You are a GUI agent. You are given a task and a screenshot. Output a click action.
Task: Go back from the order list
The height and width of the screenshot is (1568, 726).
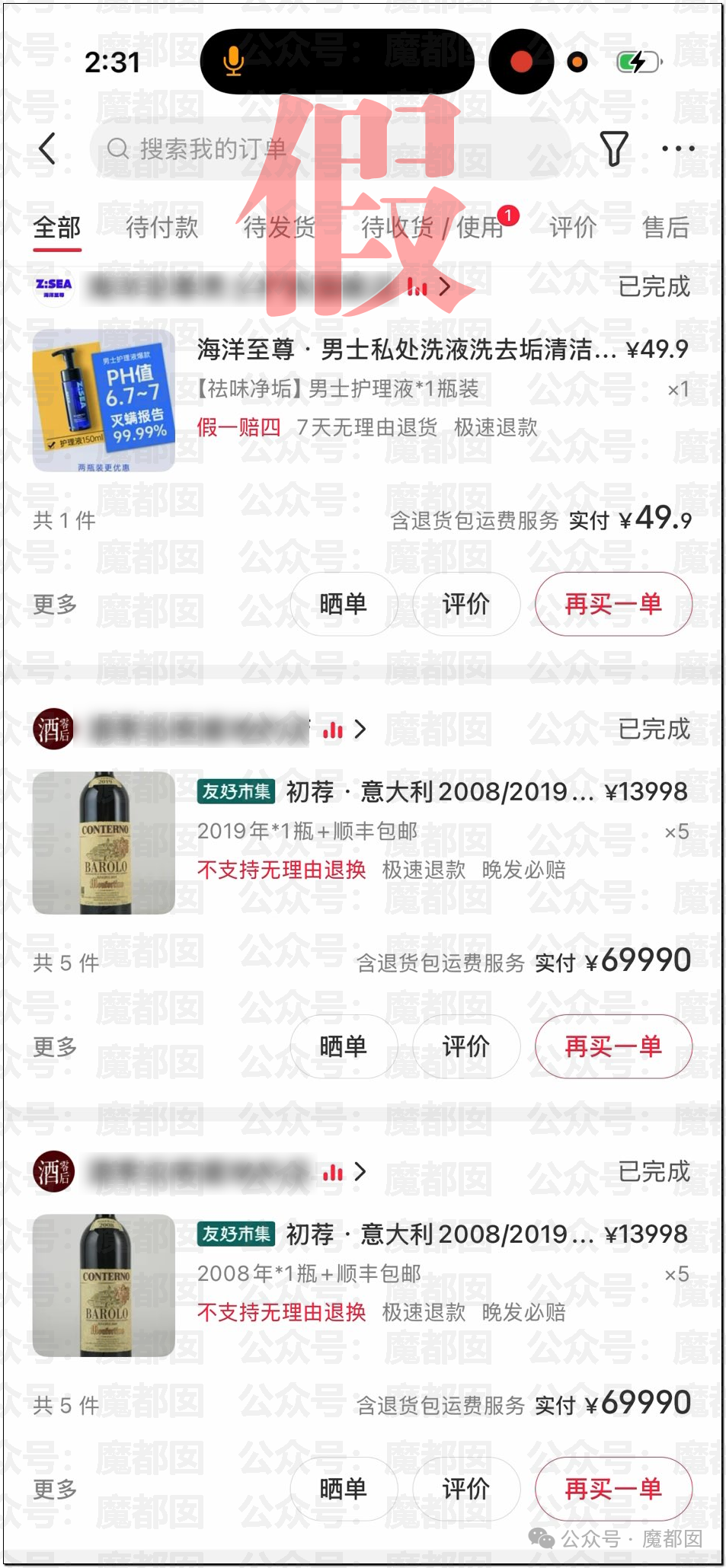[x=47, y=148]
